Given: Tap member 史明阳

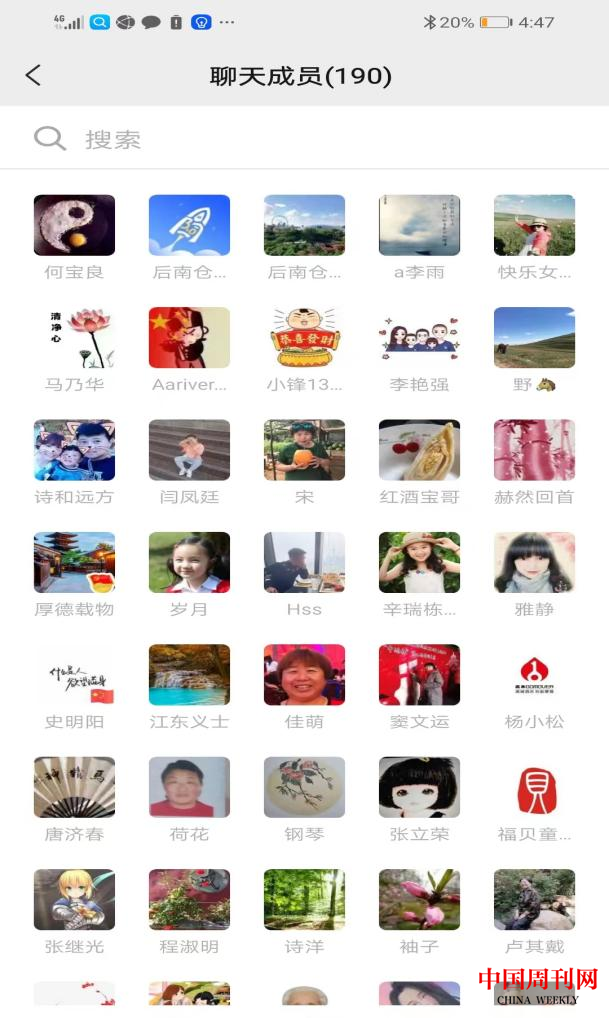Looking at the screenshot, I should (x=74, y=675).
